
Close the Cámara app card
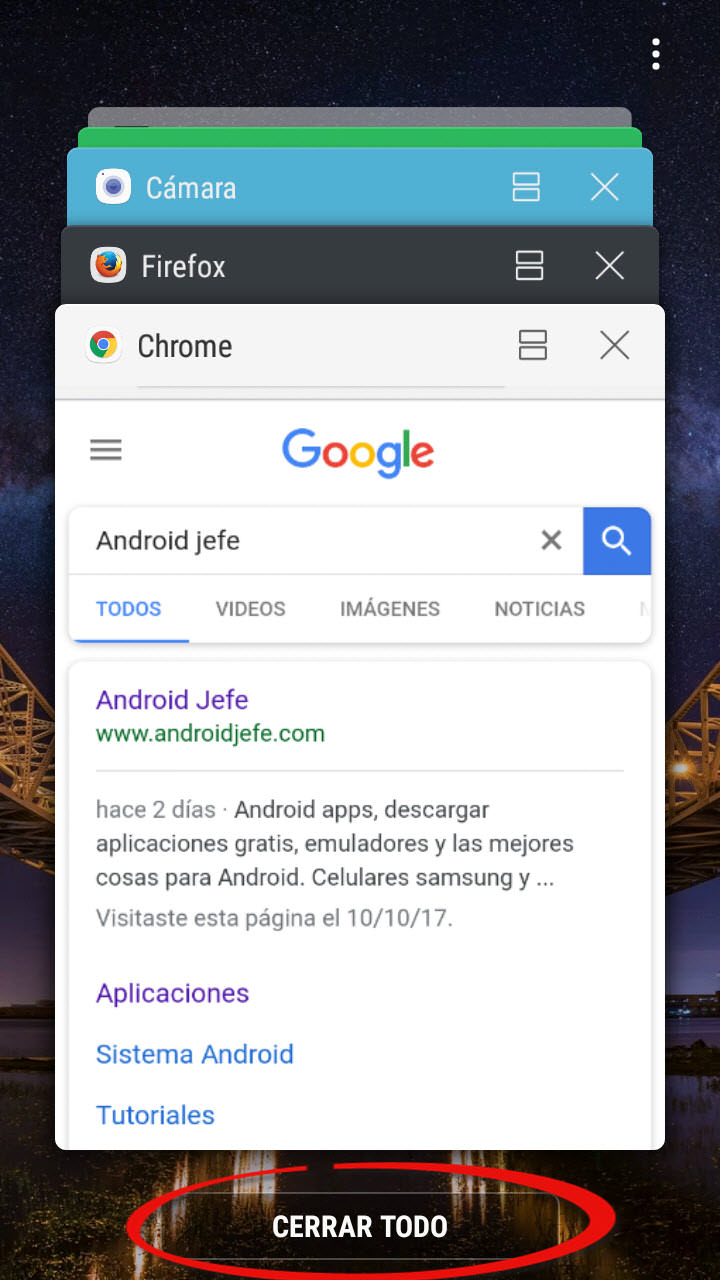(x=604, y=187)
